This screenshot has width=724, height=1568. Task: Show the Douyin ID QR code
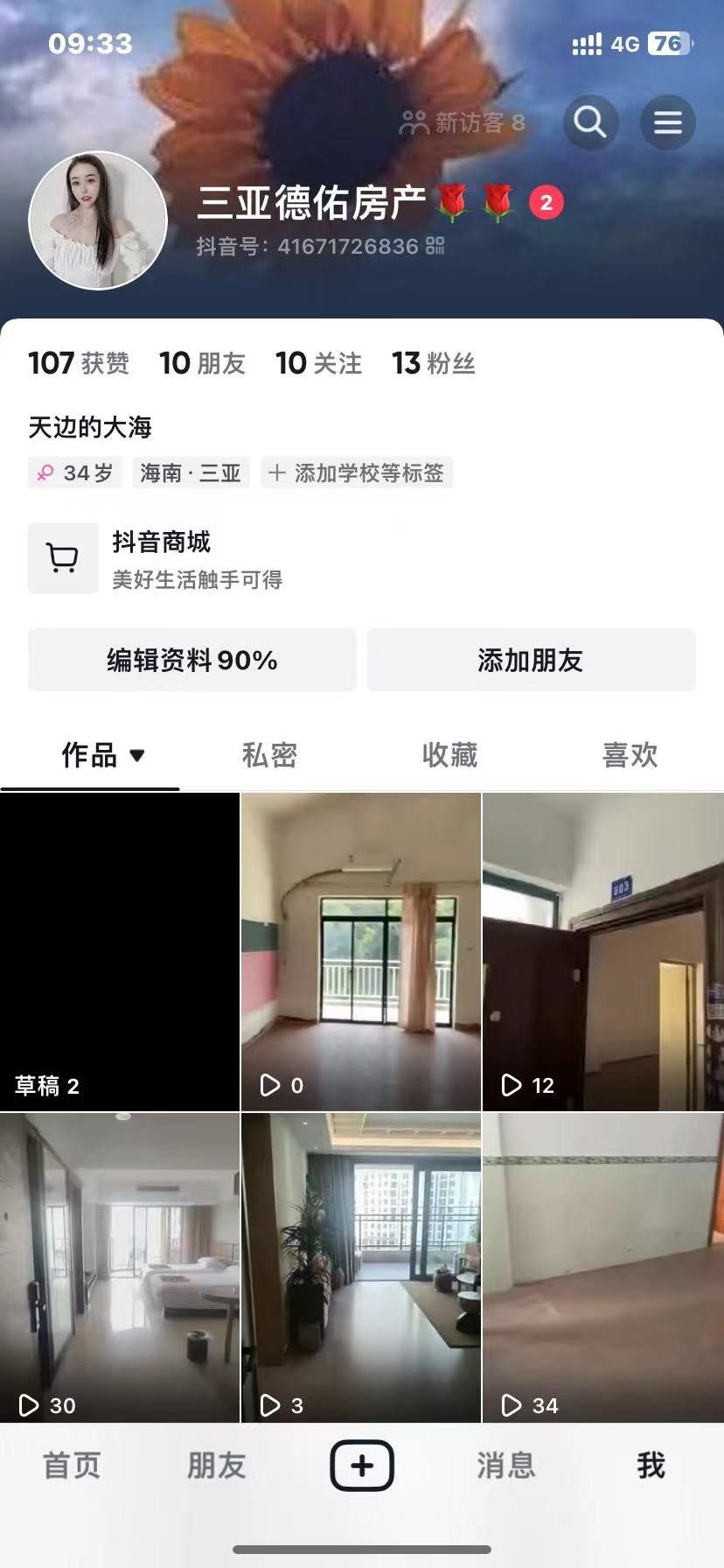click(x=435, y=246)
